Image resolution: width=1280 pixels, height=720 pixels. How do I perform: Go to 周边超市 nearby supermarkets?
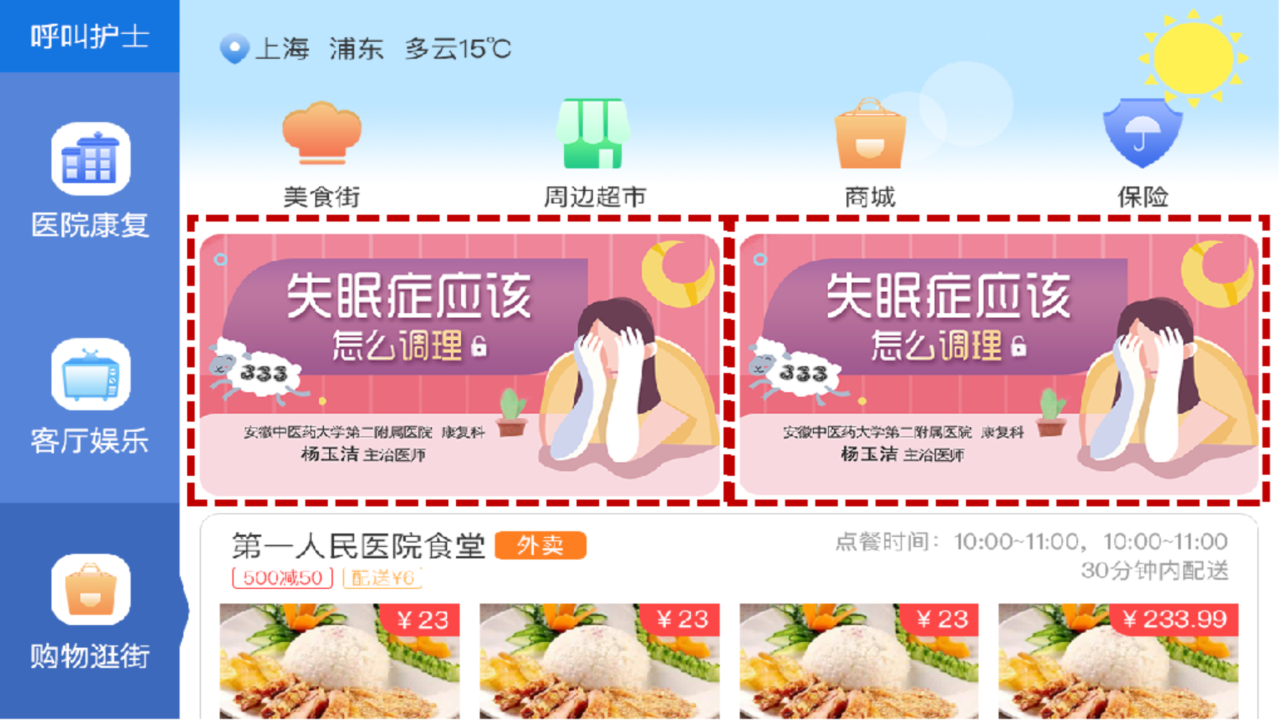(x=594, y=152)
